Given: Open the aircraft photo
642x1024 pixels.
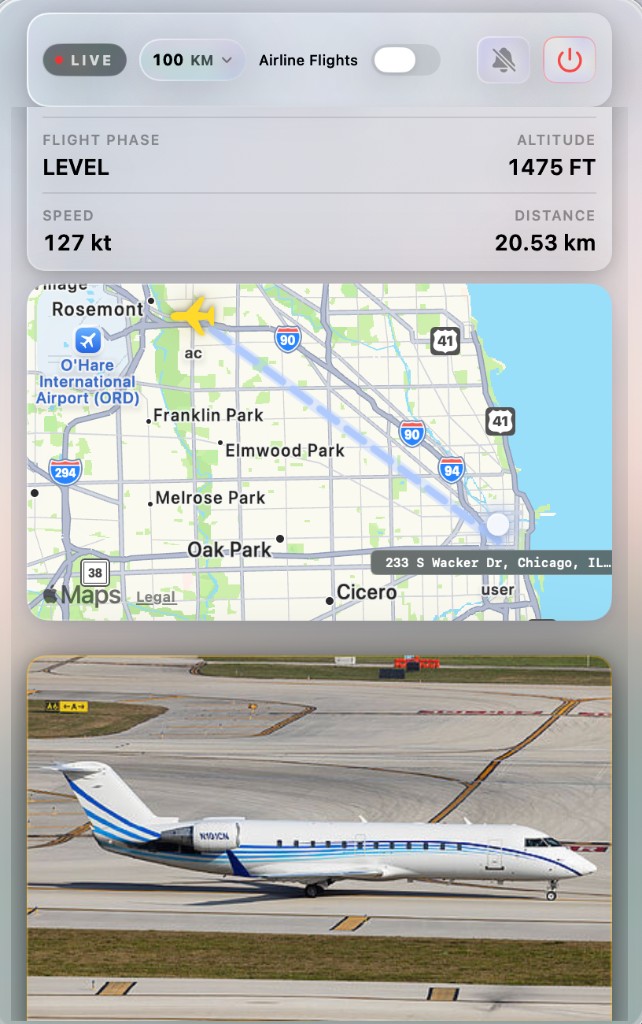Looking at the screenshot, I should pyautogui.click(x=319, y=838).
